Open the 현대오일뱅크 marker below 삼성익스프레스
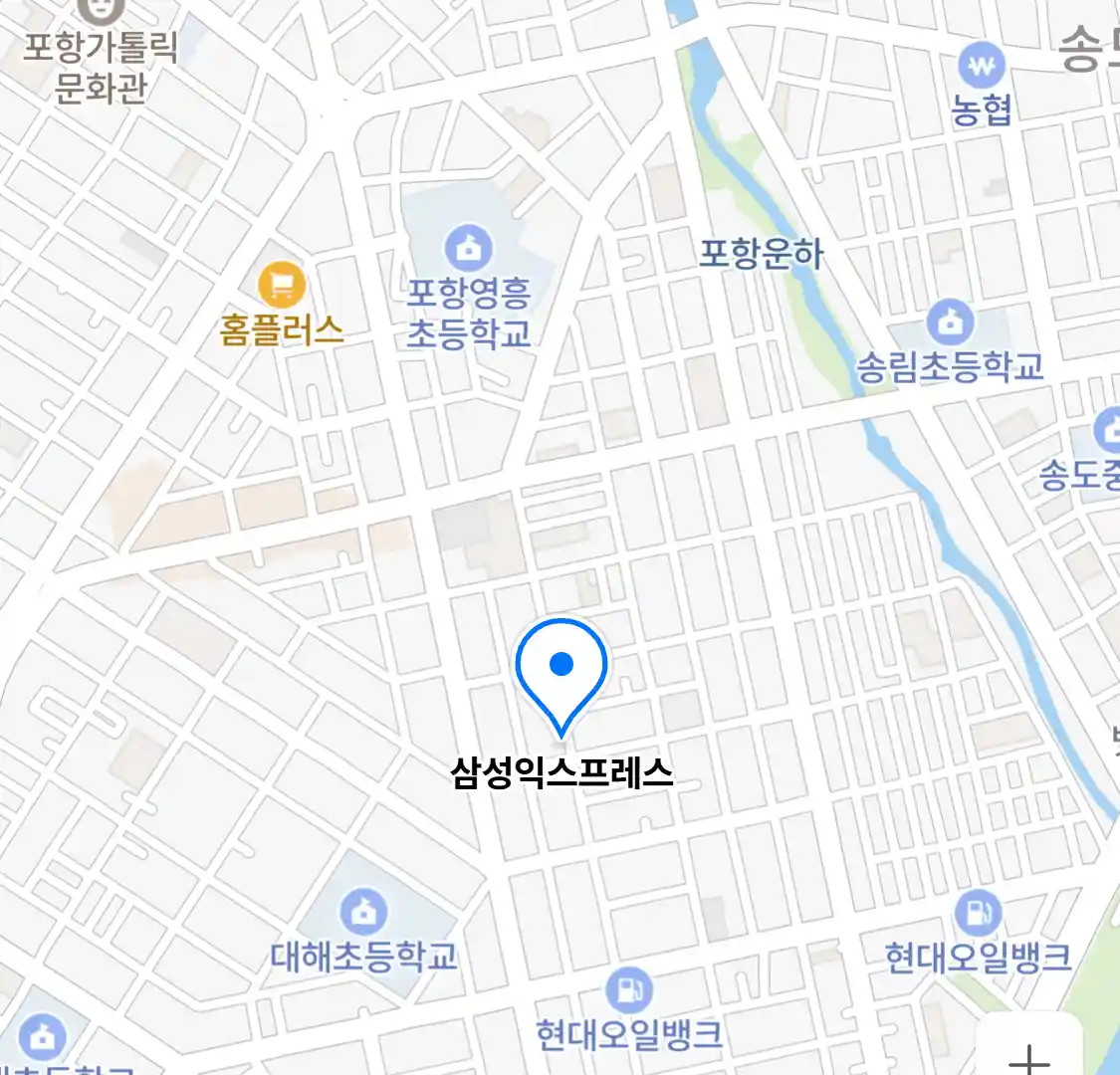The image size is (1120, 1075). (628, 990)
